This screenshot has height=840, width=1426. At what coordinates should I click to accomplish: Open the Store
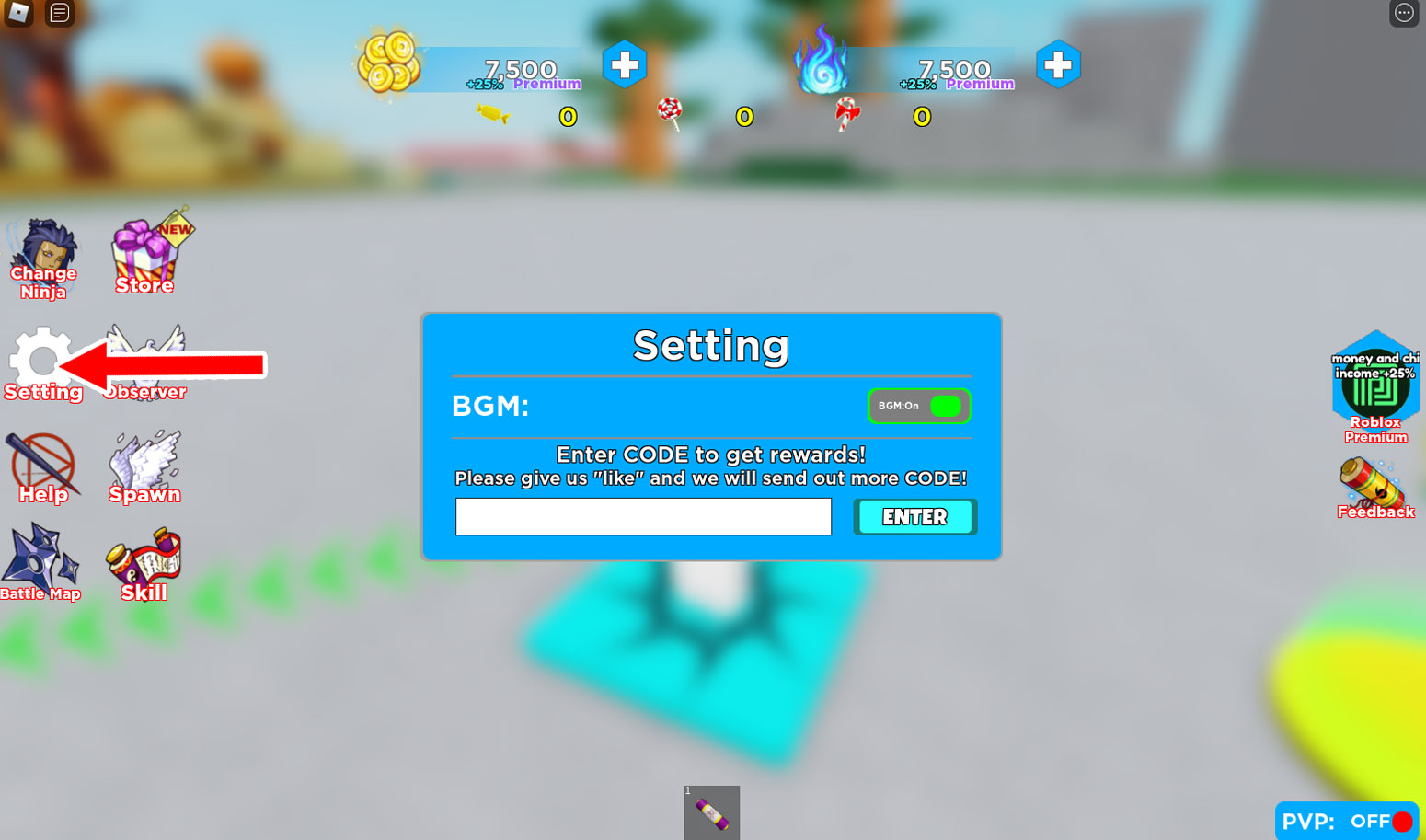[x=145, y=258]
